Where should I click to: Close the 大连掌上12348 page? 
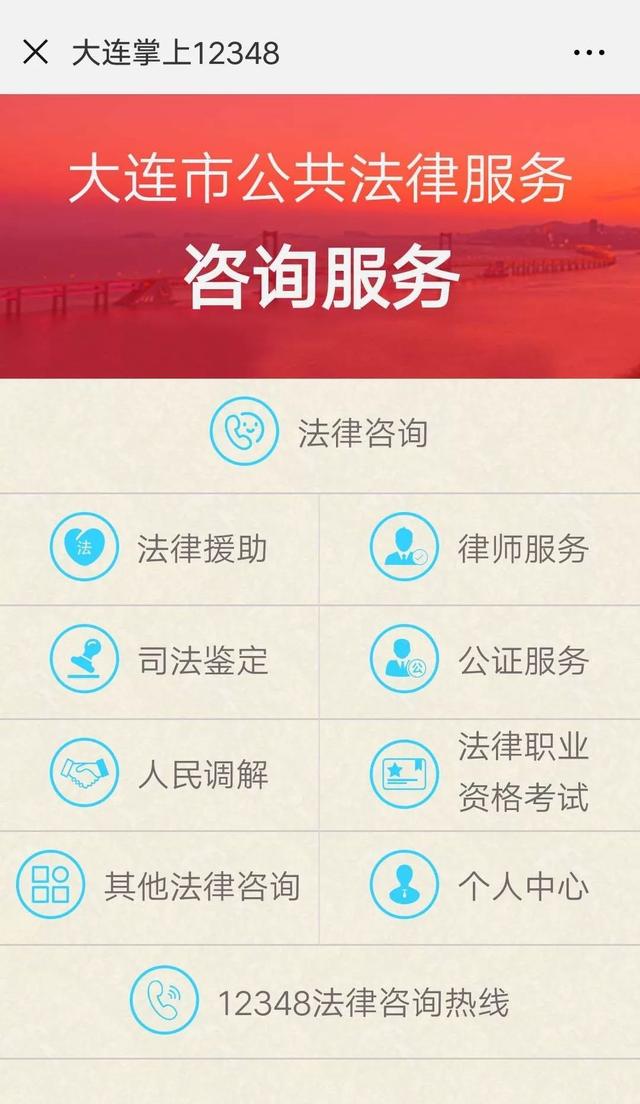(35, 52)
